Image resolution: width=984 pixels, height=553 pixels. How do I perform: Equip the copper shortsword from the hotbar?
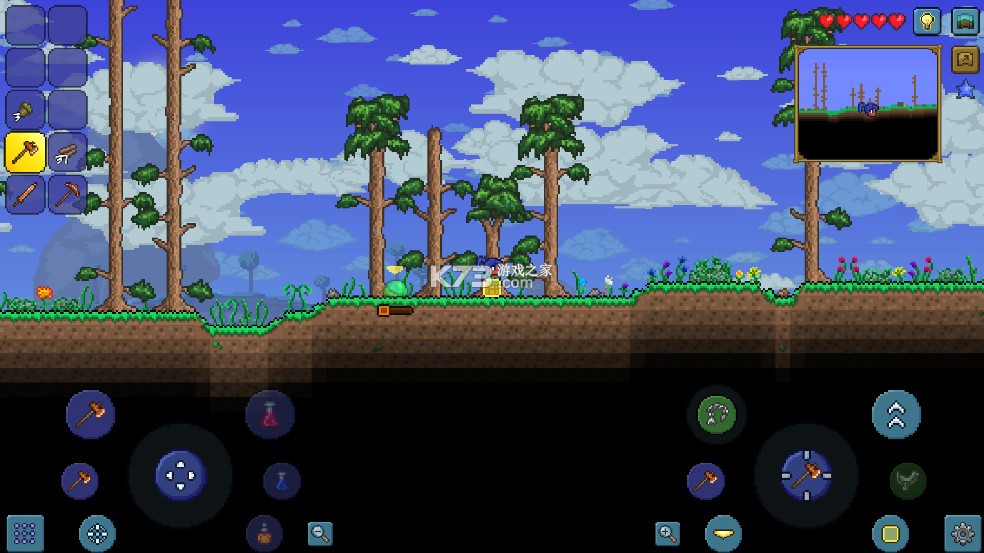click(x=25, y=194)
